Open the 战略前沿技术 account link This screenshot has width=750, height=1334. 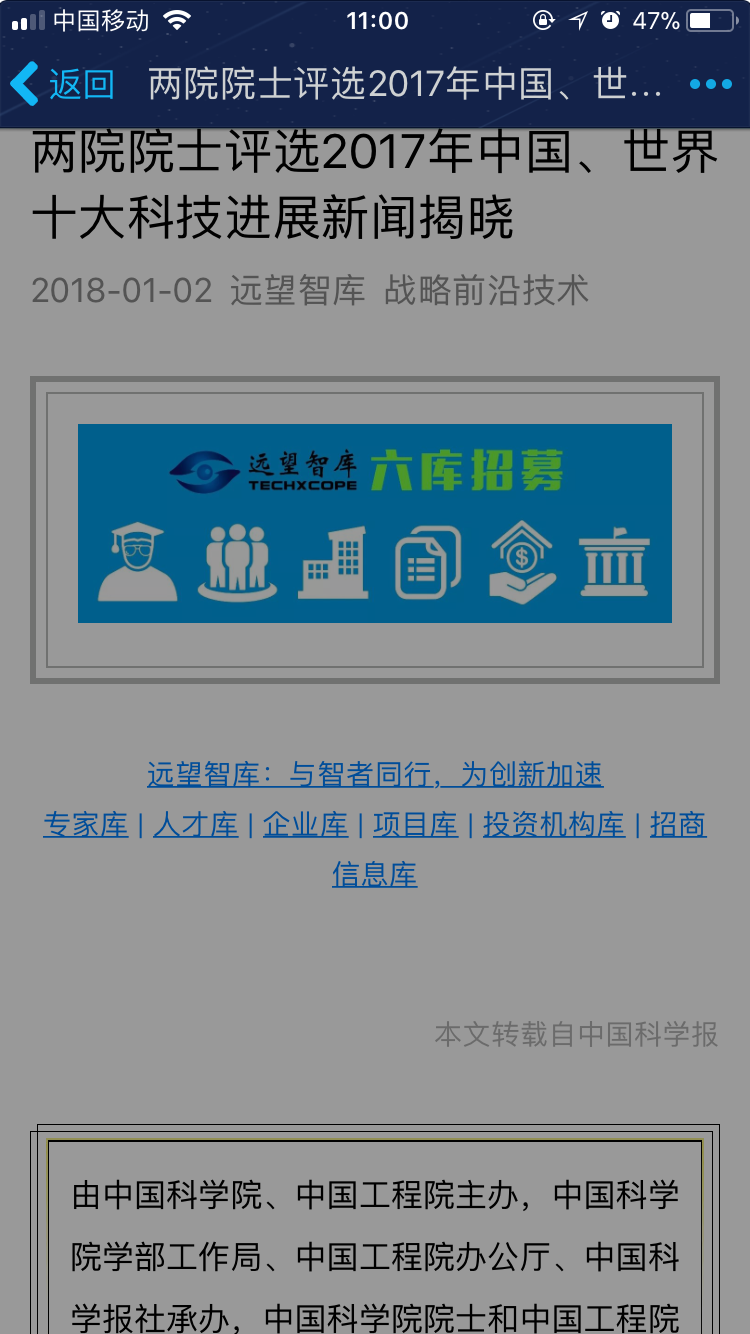(x=486, y=290)
